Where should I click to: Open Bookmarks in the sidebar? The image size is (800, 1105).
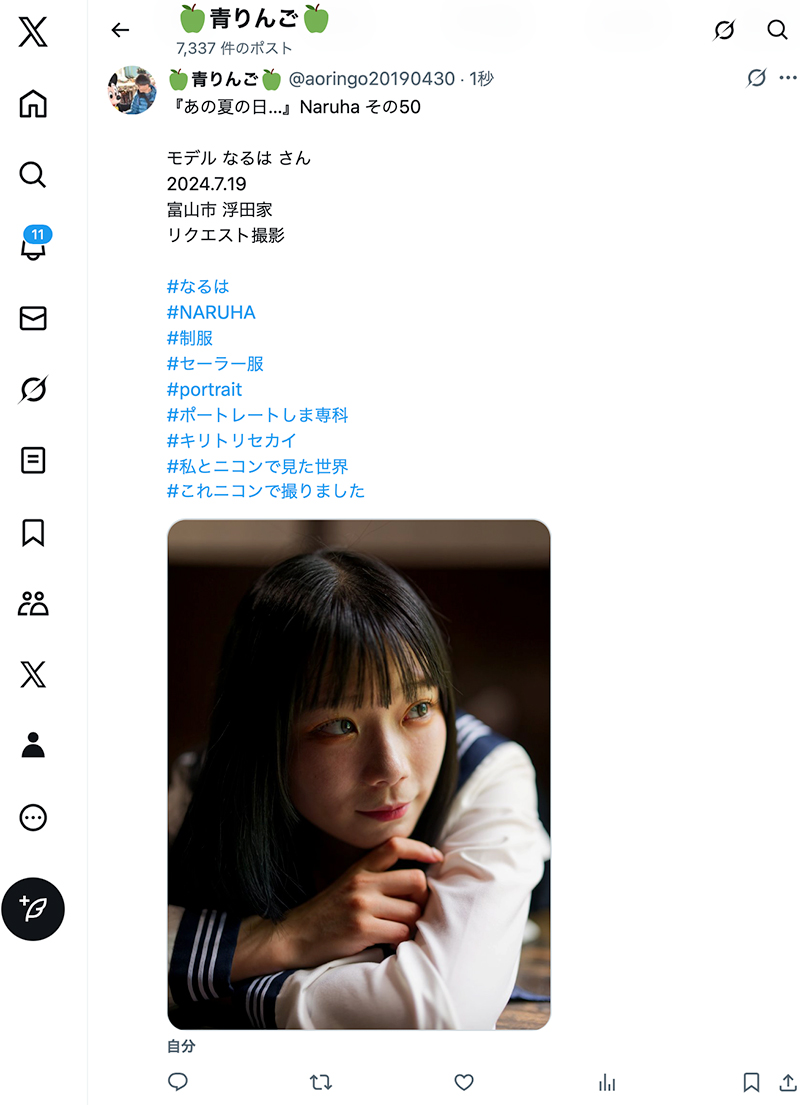coord(33,532)
